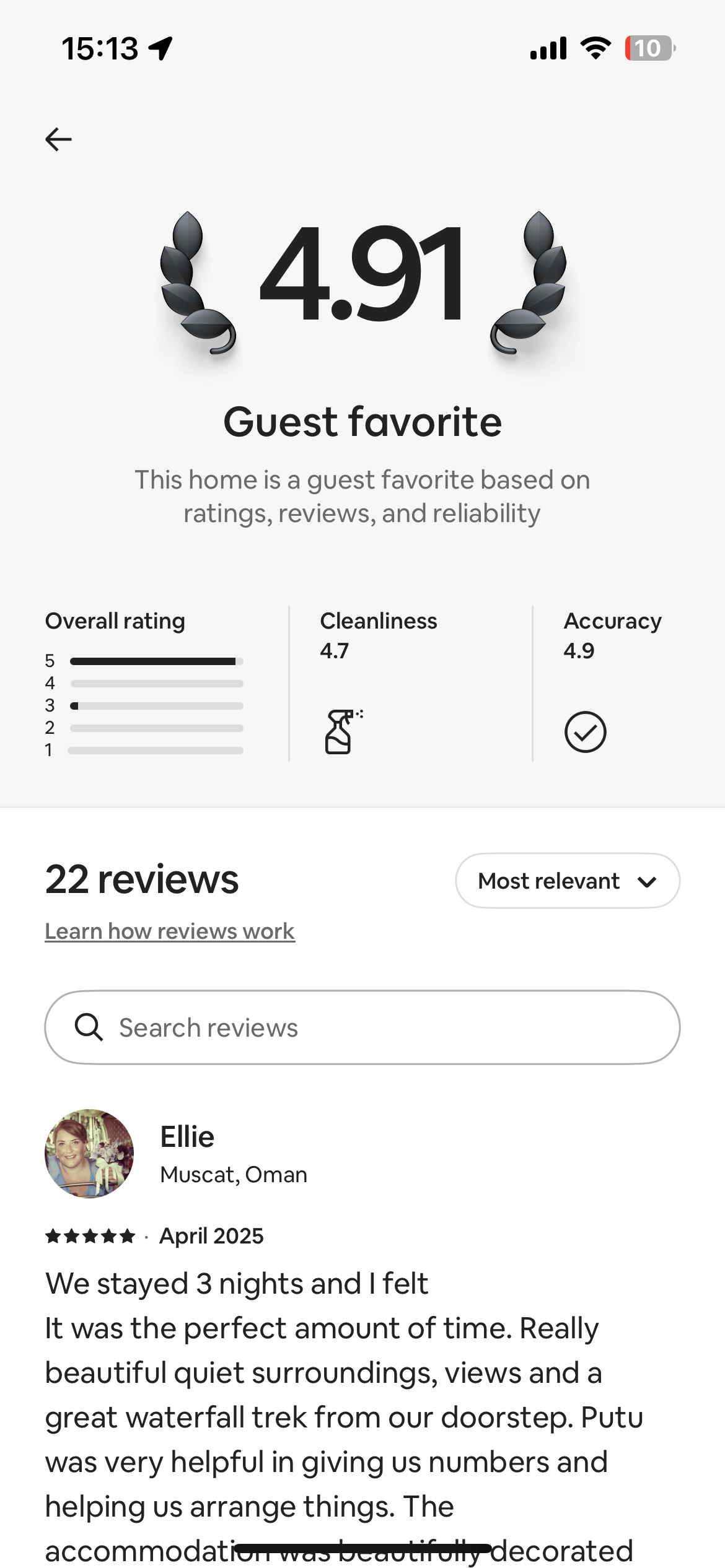Go back using the arrow icon
725x1568 pixels.
point(59,139)
